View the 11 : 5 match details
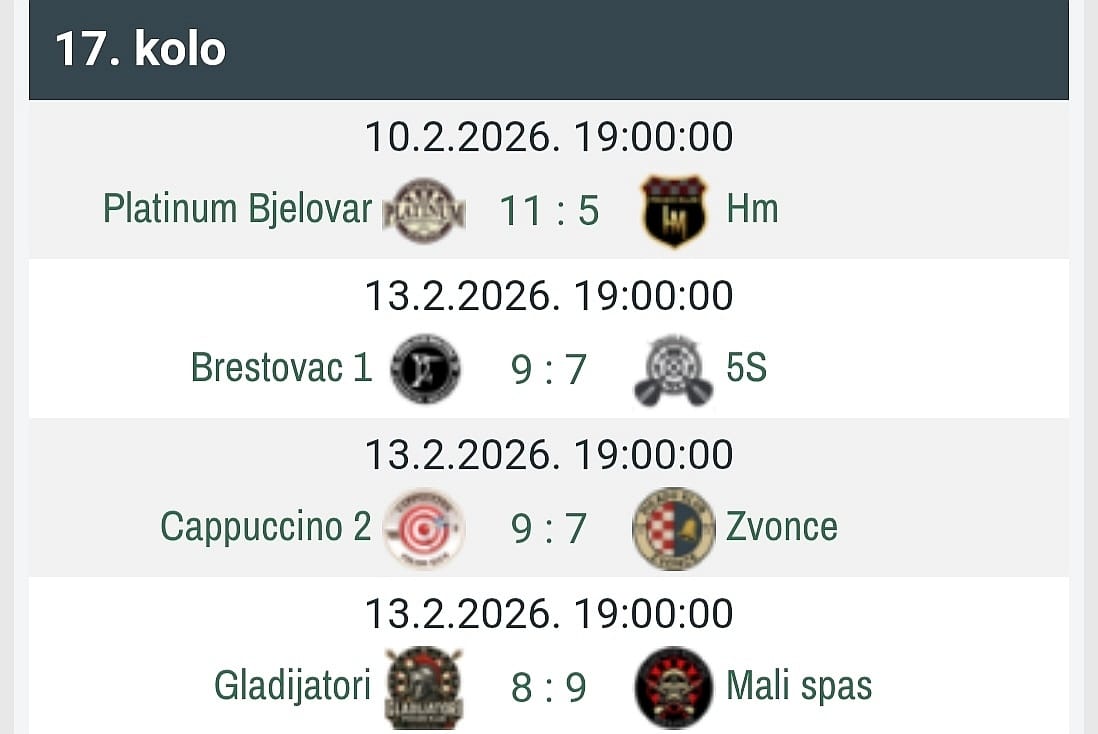This screenshot has height=734, width=1098. (x=549, y=211)
